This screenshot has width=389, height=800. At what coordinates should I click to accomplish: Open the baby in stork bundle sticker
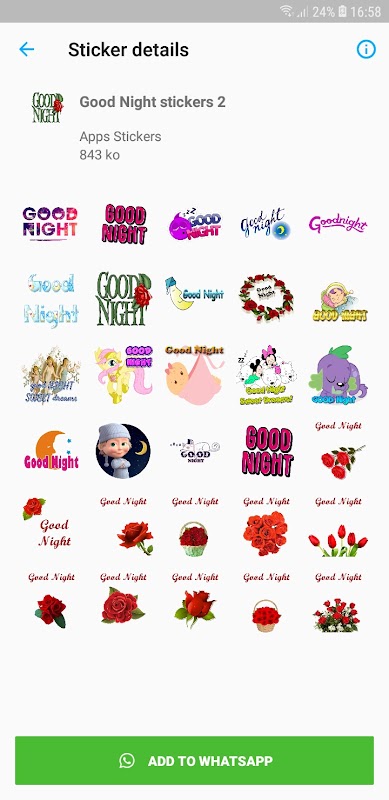[x=194, y=375]
